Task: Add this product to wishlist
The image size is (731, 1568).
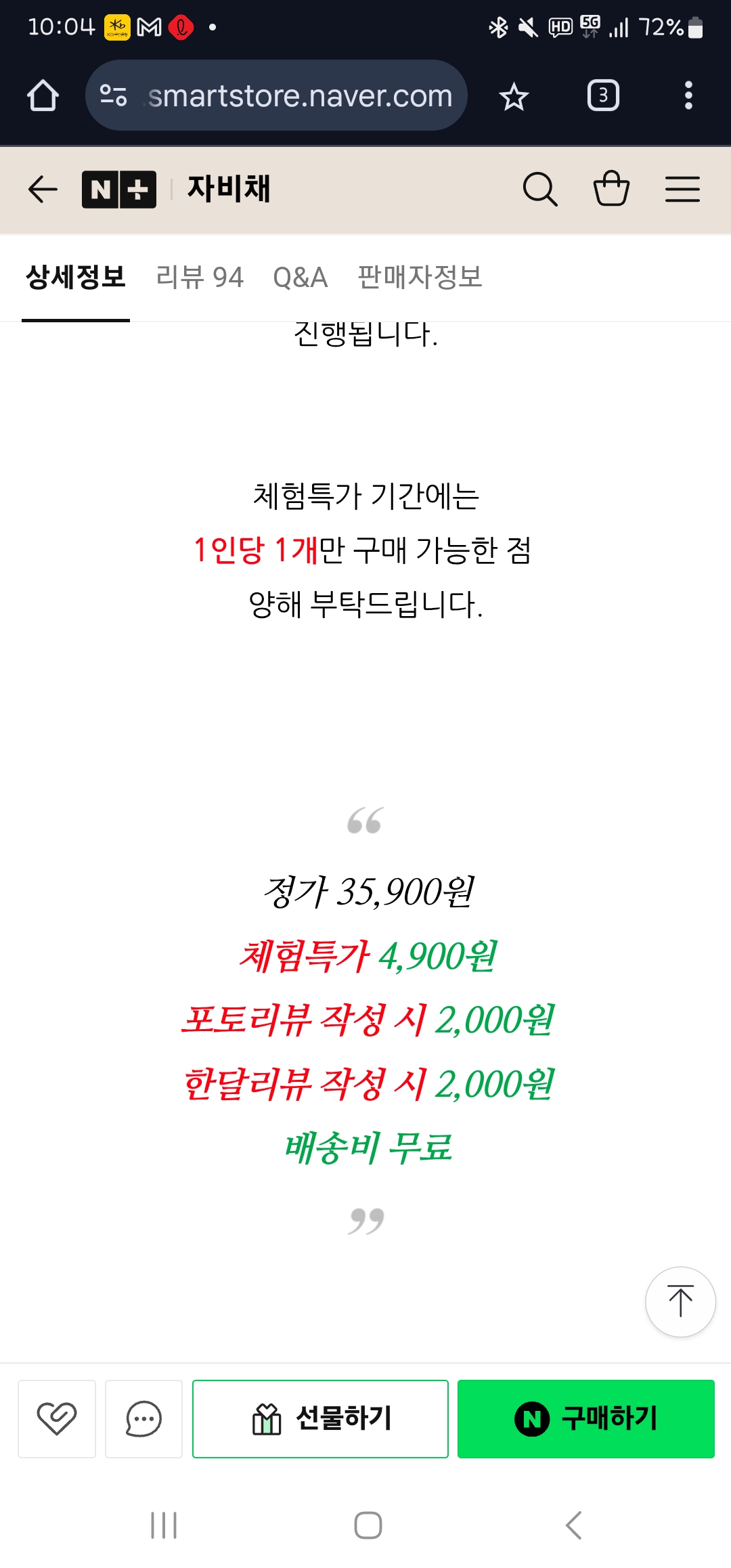Action: click(57, 1418)
